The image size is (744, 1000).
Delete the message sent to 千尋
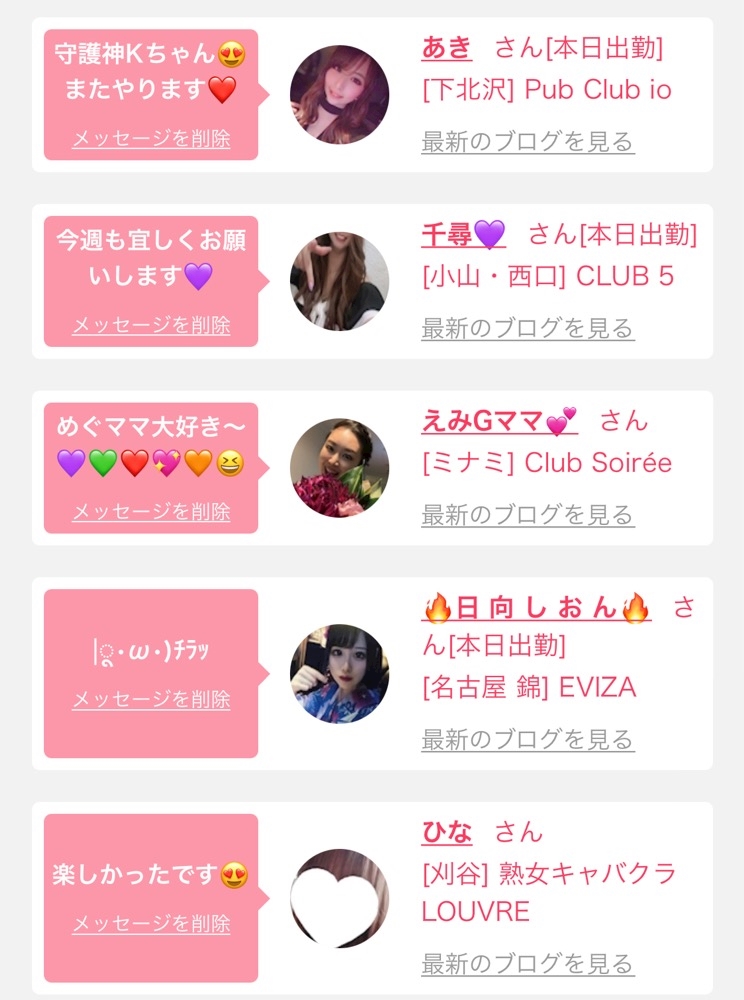coord(151,325)
